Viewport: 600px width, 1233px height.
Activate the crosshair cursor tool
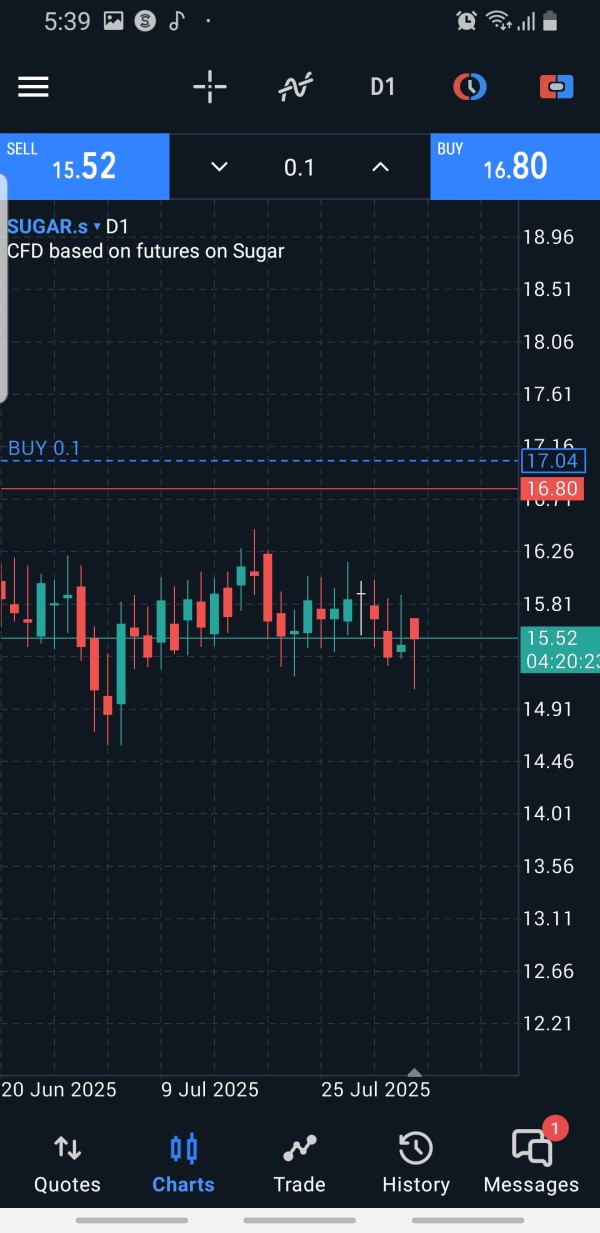[x=210, y=87]
